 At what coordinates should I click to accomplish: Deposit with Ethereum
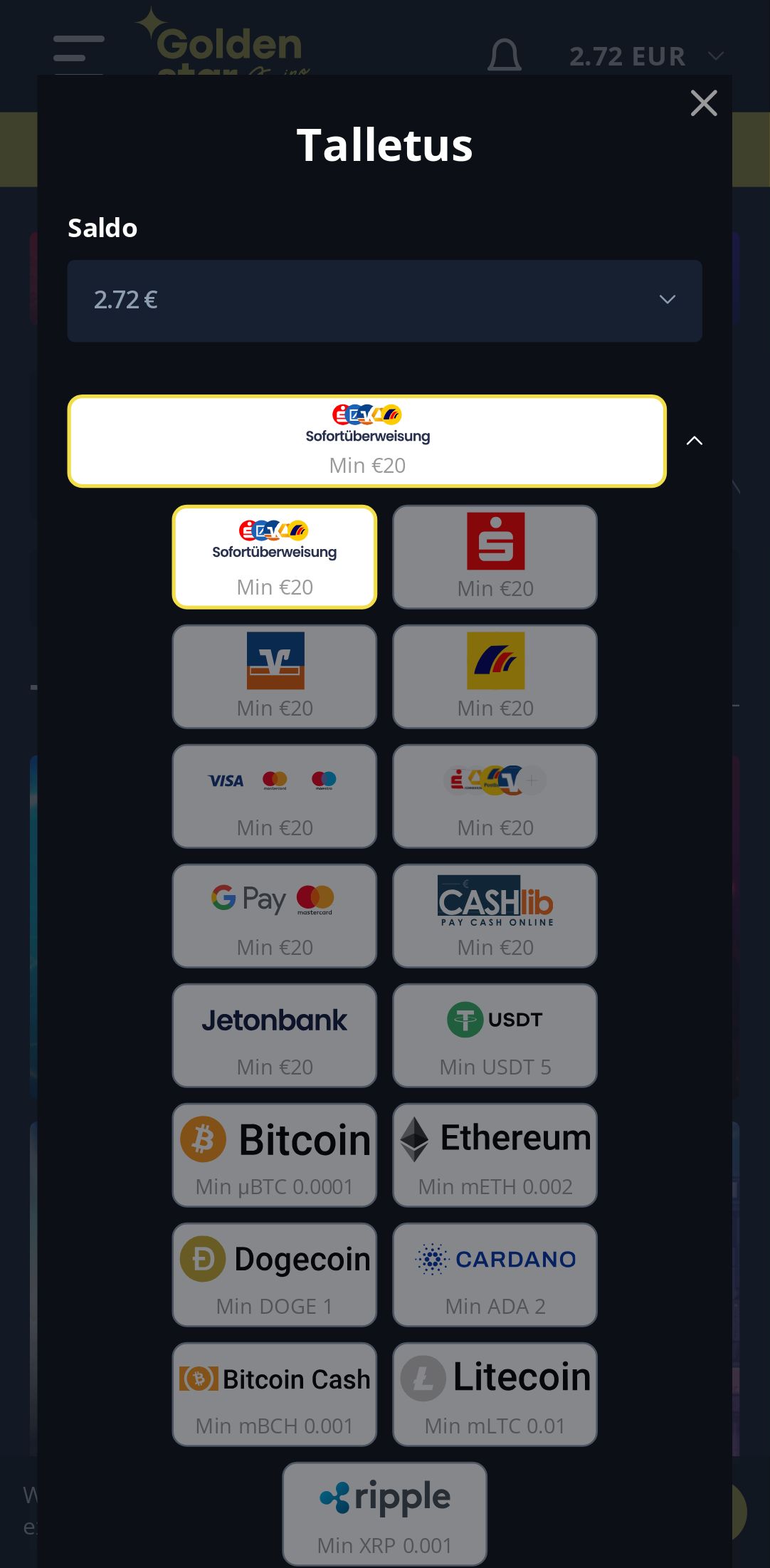coord(495,1155)
